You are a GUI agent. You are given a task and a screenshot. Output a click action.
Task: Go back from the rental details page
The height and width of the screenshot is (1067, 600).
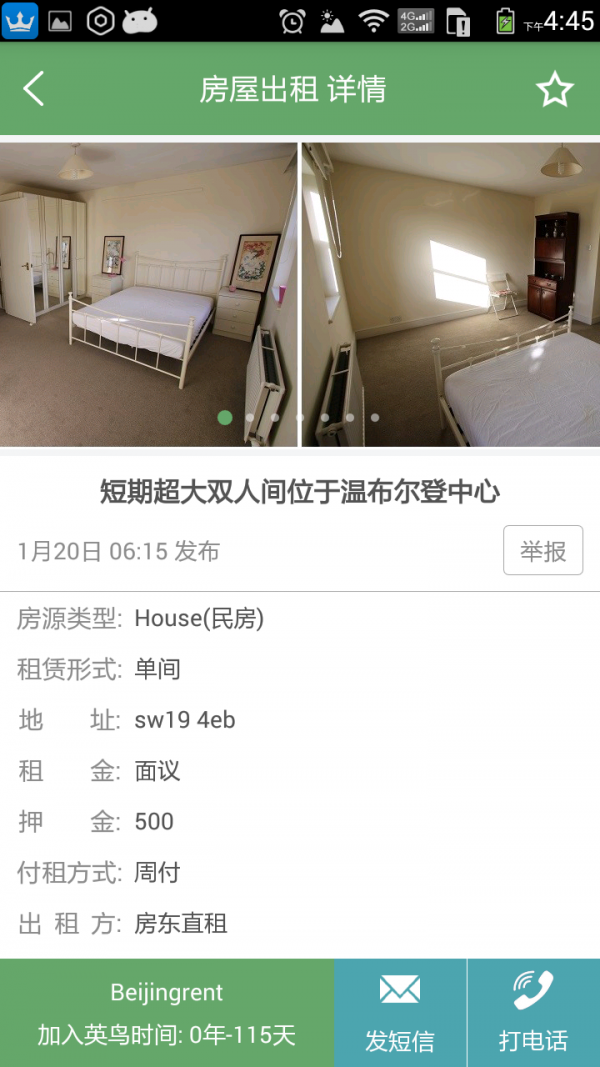34,89
